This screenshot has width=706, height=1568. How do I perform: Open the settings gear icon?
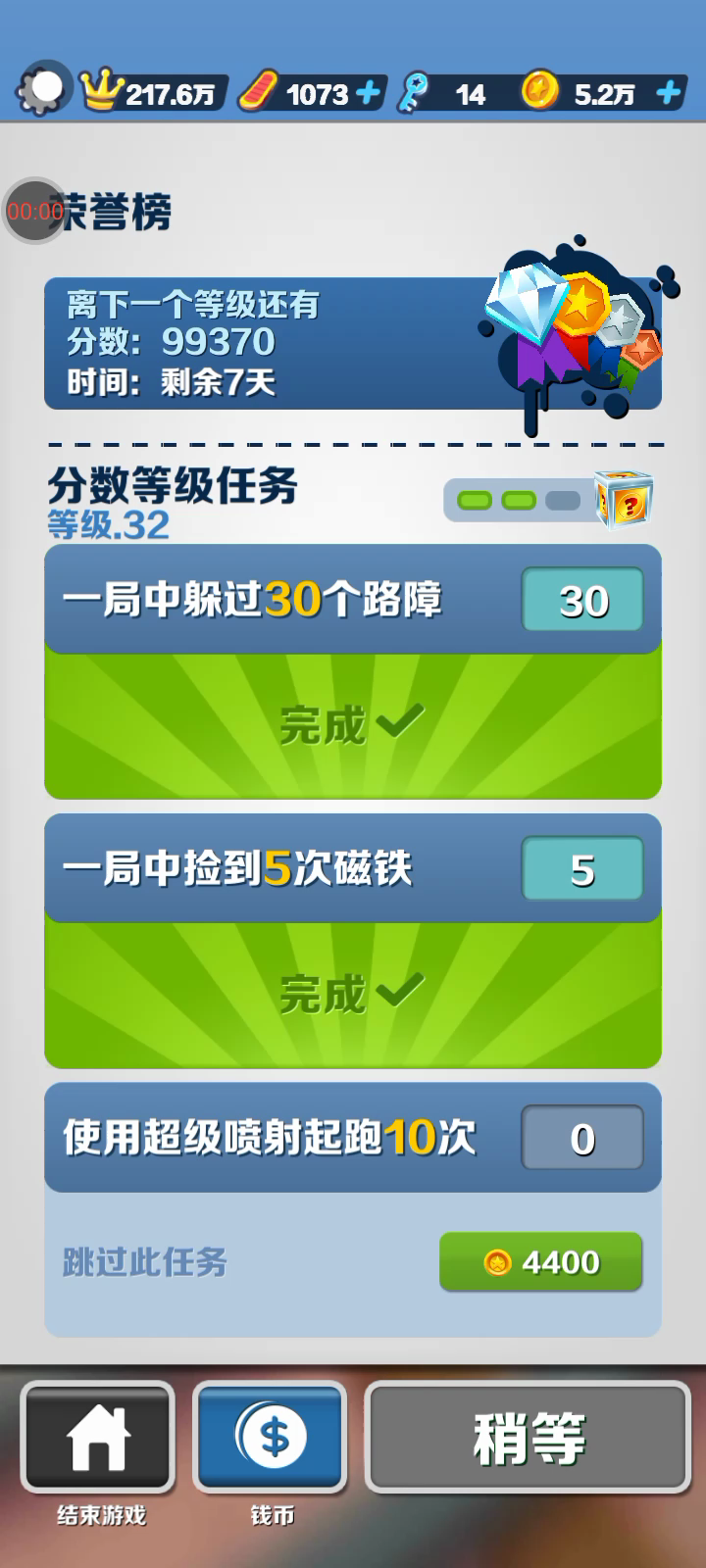tap(42, 90)
